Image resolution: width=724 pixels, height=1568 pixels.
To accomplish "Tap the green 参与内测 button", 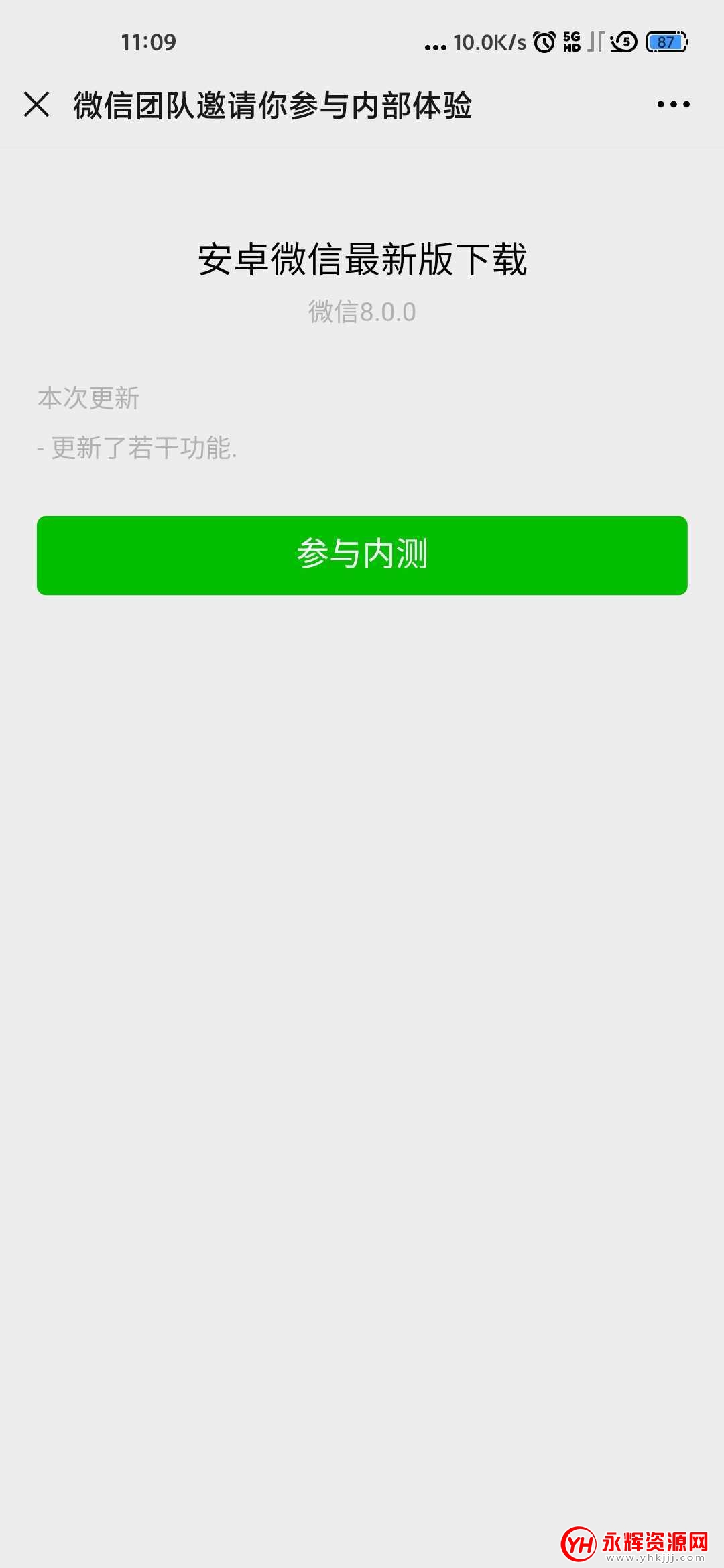I will click(362, 556).
